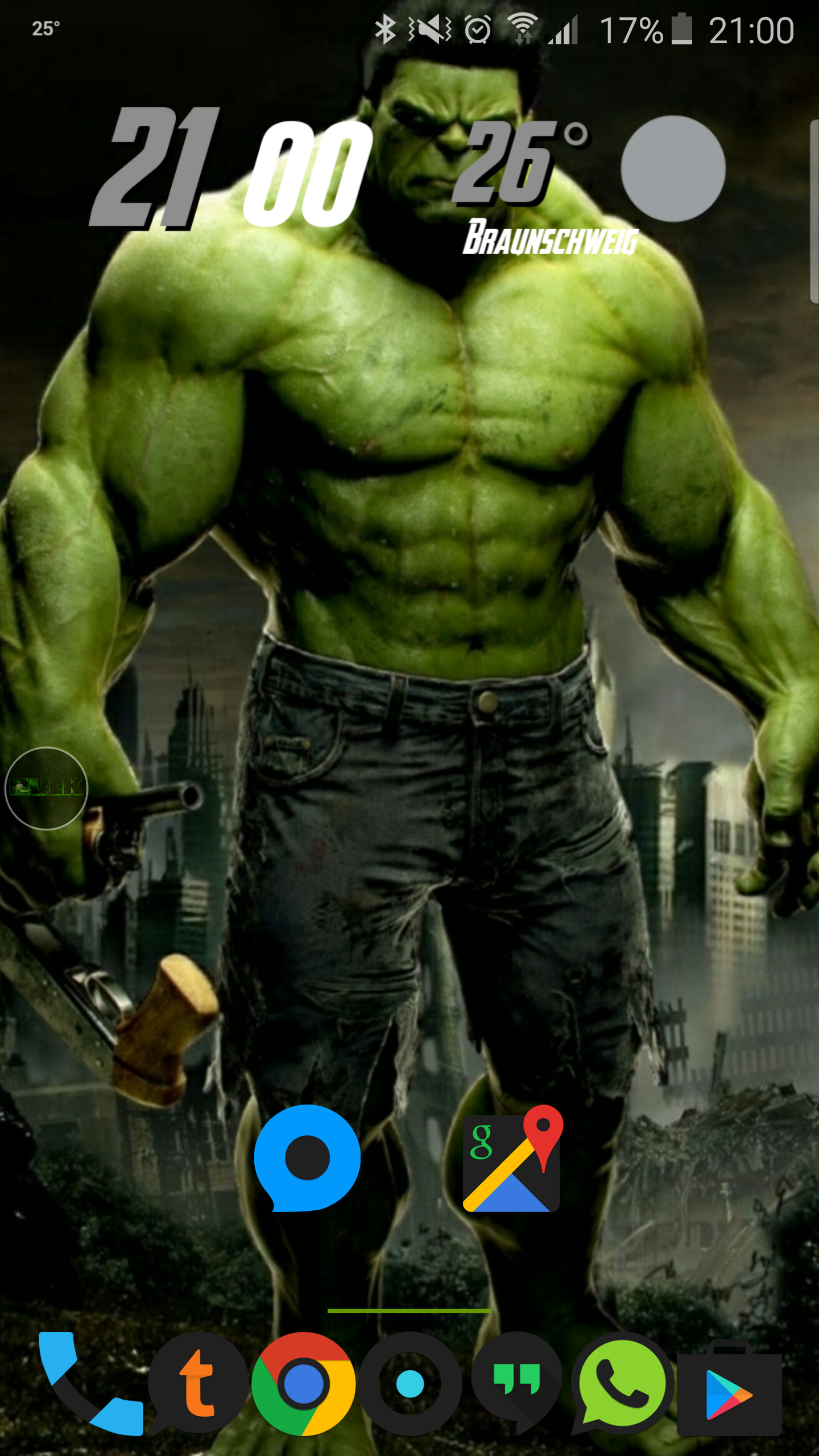The image size is (819, 1456).
Task: Open WhatsApp
Action: 623,1384
